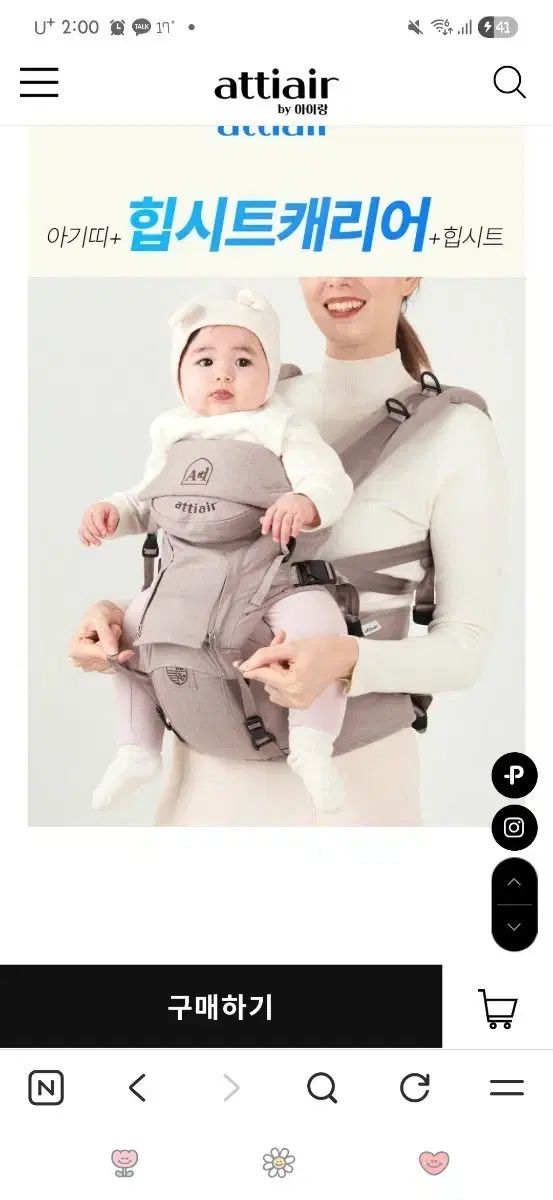The image size is (553, 1200).
Task: Tap the 구매하기 buy button
Action: 221,1007
